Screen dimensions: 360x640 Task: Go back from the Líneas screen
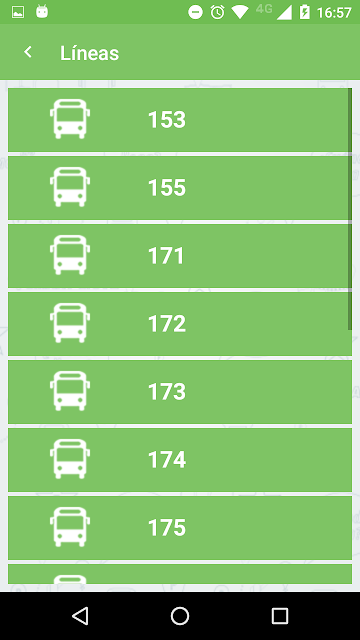tap(28, 52)
